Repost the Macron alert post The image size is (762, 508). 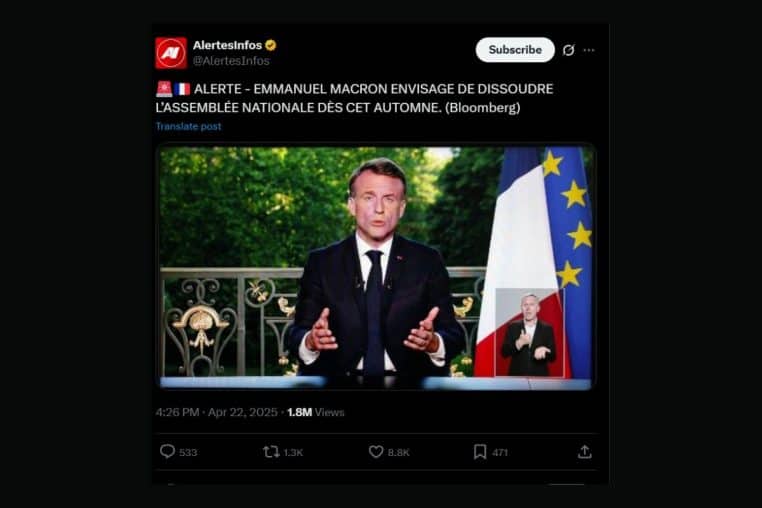click(x=271, y=452)
